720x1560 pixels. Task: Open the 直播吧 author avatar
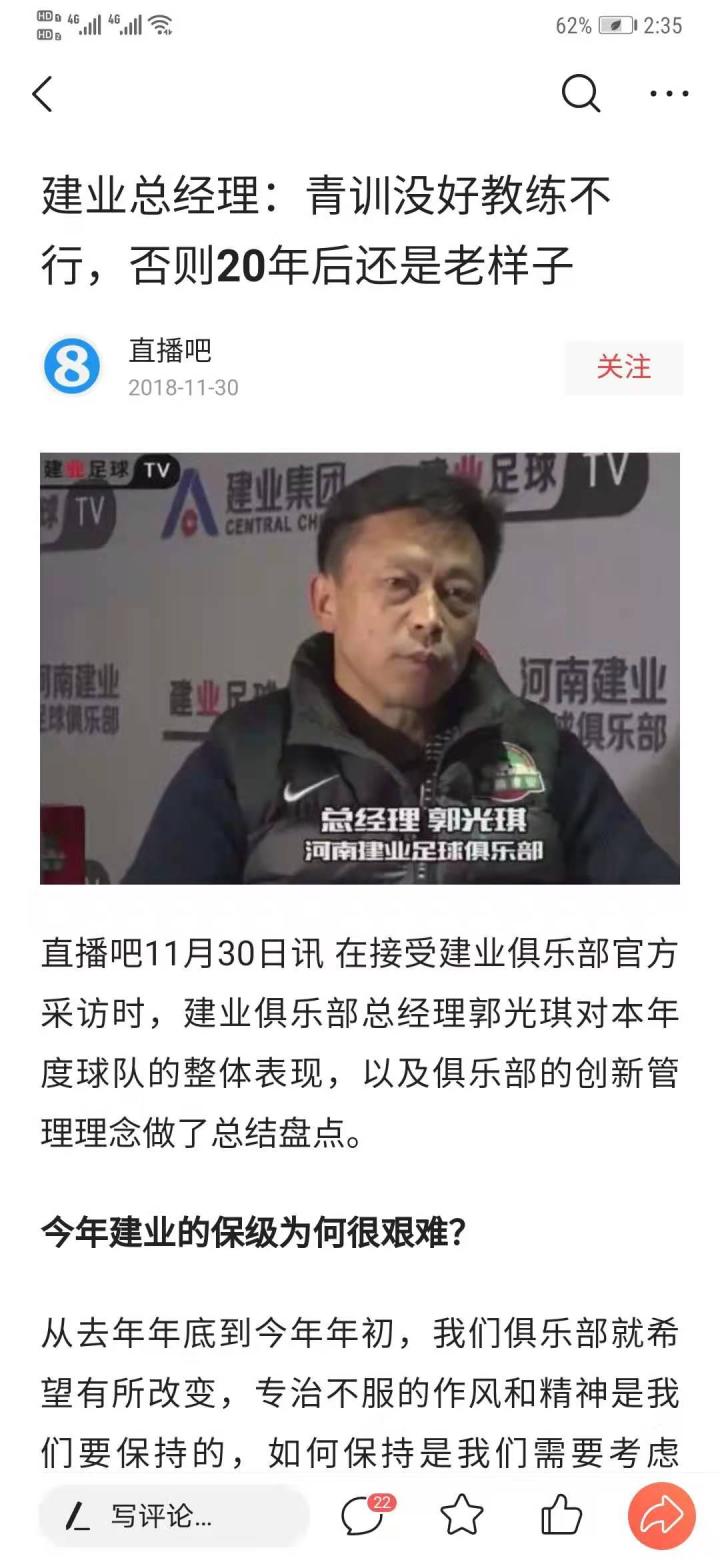72,366
